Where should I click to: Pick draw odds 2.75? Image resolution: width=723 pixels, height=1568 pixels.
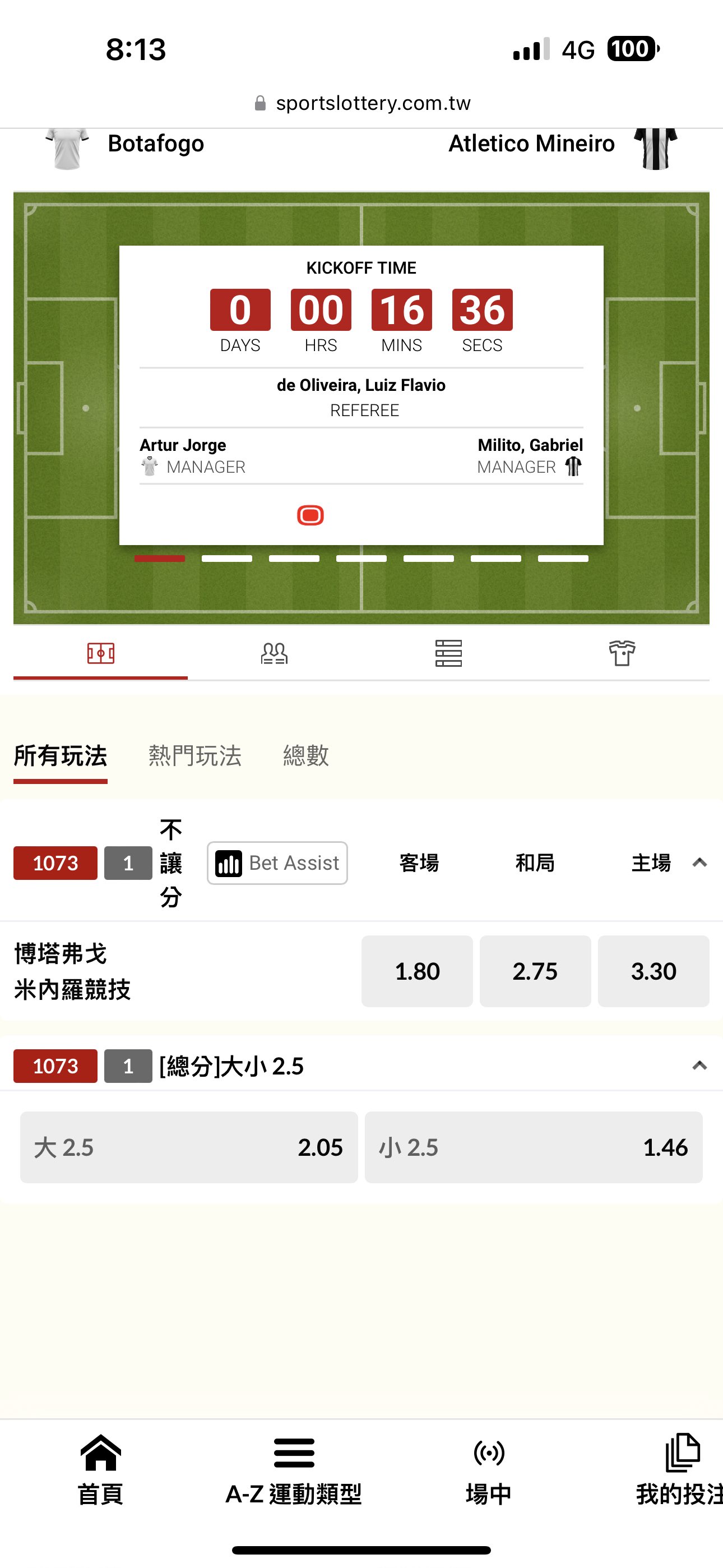[535, 971]
